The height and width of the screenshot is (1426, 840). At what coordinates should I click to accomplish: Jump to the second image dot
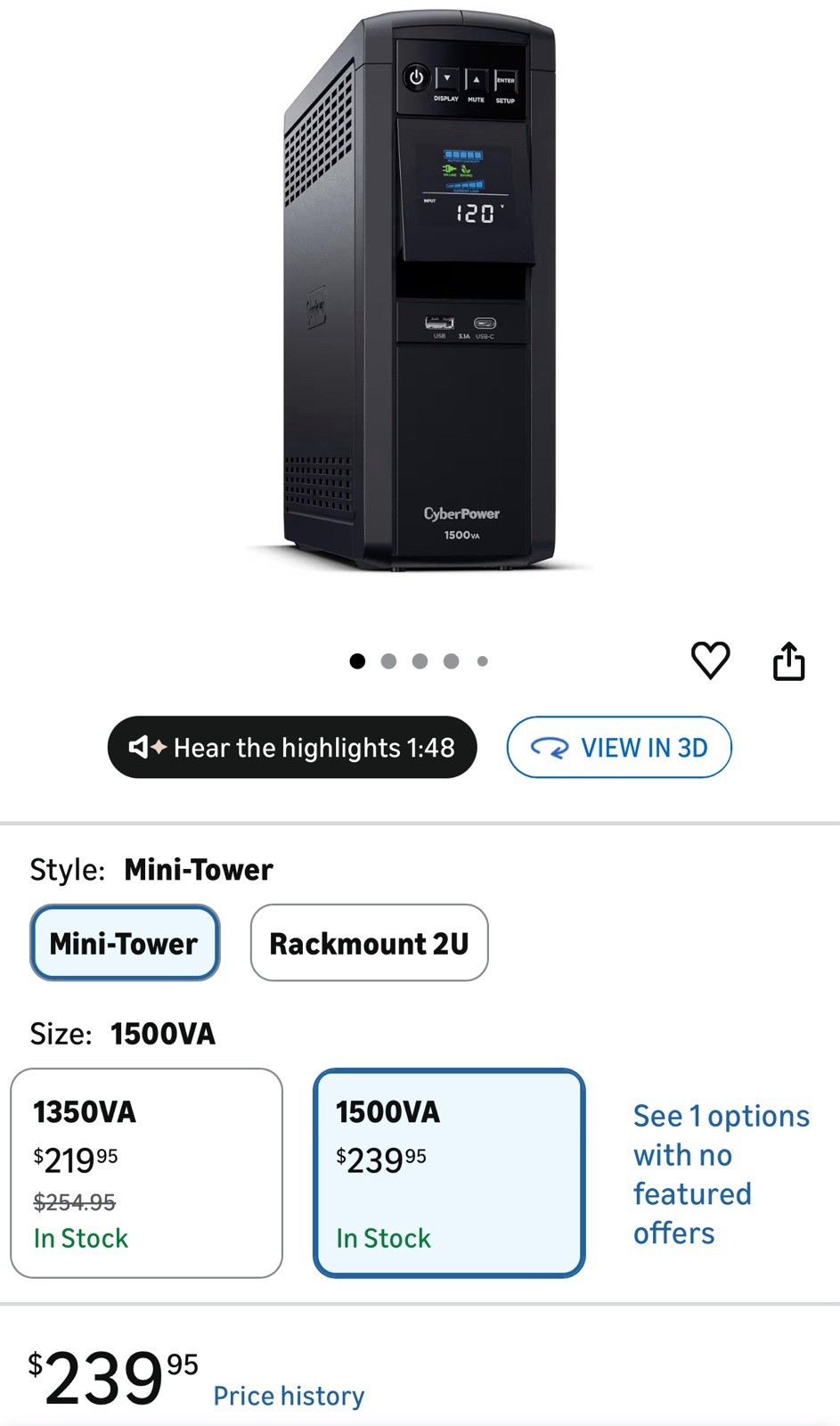388,661
